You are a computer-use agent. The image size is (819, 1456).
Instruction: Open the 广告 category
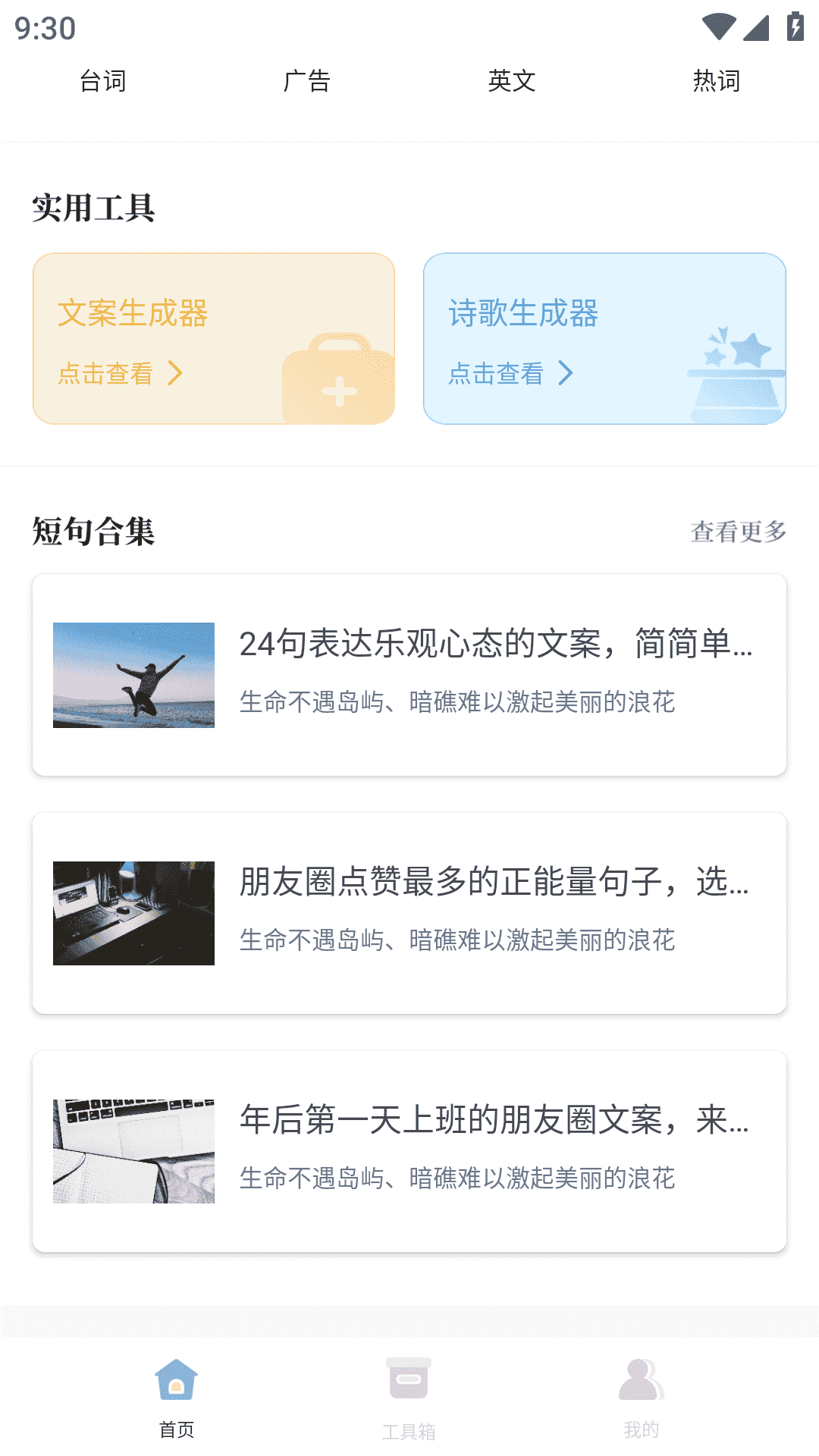click(x=307, y=80)
